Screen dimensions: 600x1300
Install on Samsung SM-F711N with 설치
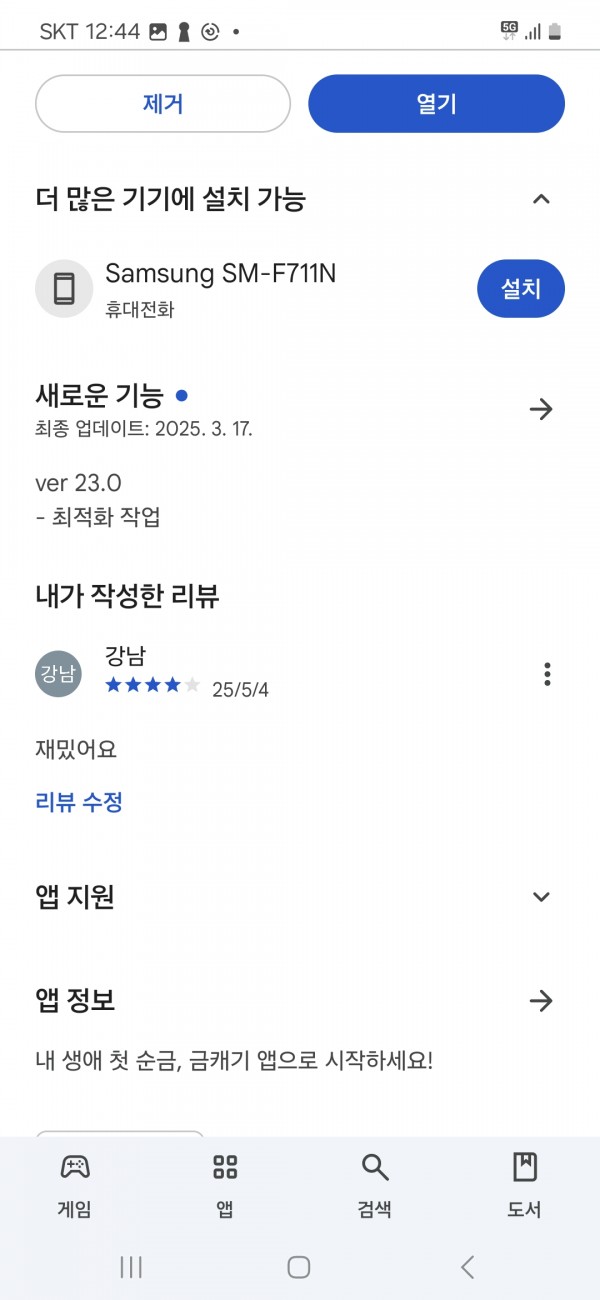pos(521,289)
